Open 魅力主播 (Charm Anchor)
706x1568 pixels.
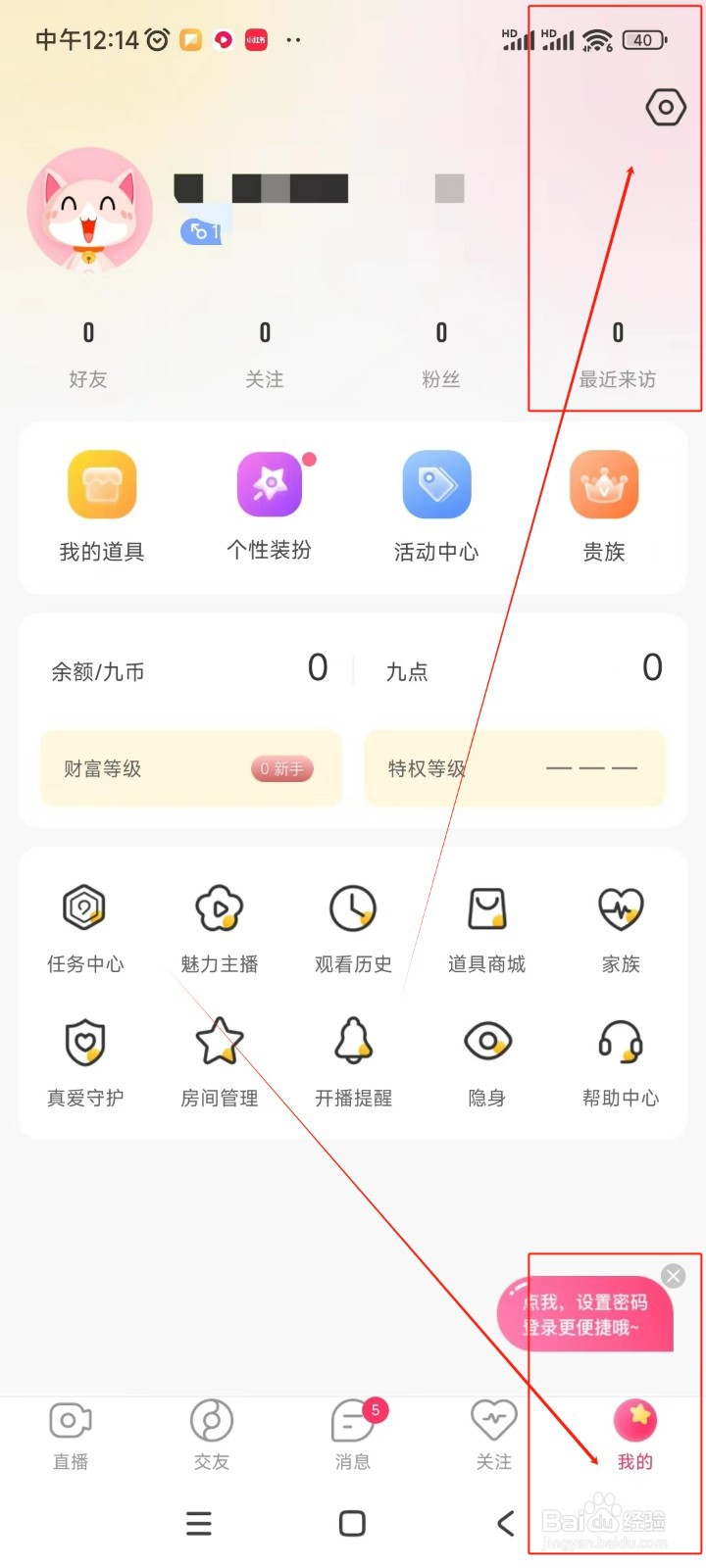[218, 926]
